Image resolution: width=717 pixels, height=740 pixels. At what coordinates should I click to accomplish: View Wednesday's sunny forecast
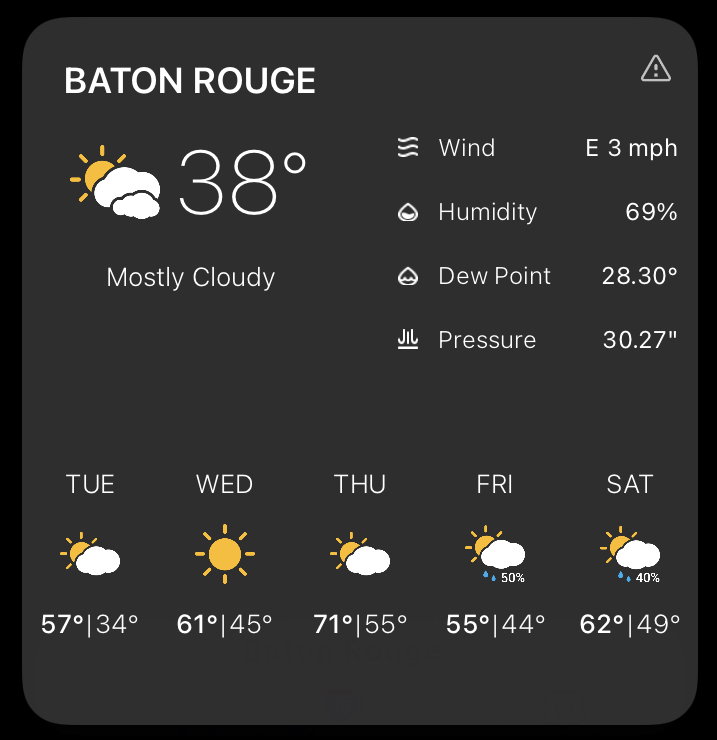tap(224, 555)
